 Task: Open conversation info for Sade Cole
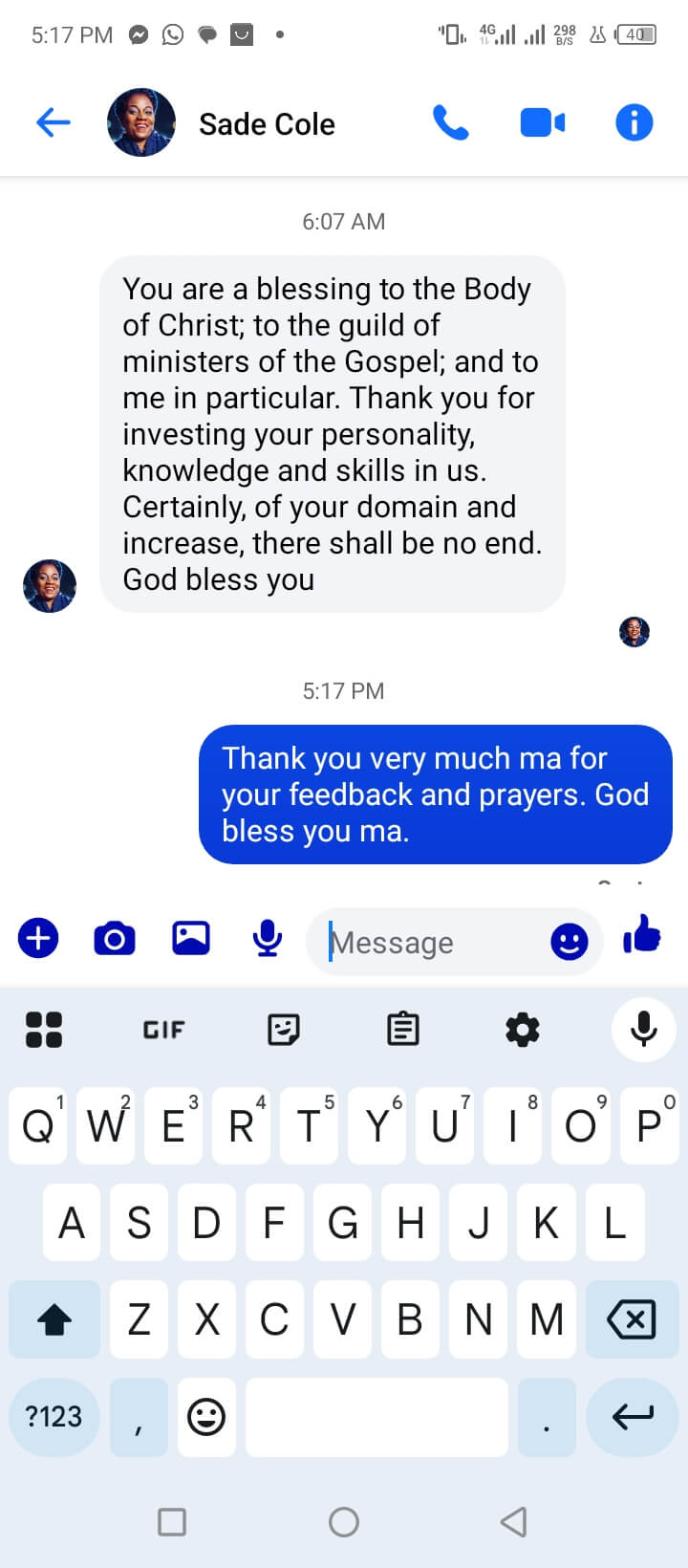coord(634,122)
